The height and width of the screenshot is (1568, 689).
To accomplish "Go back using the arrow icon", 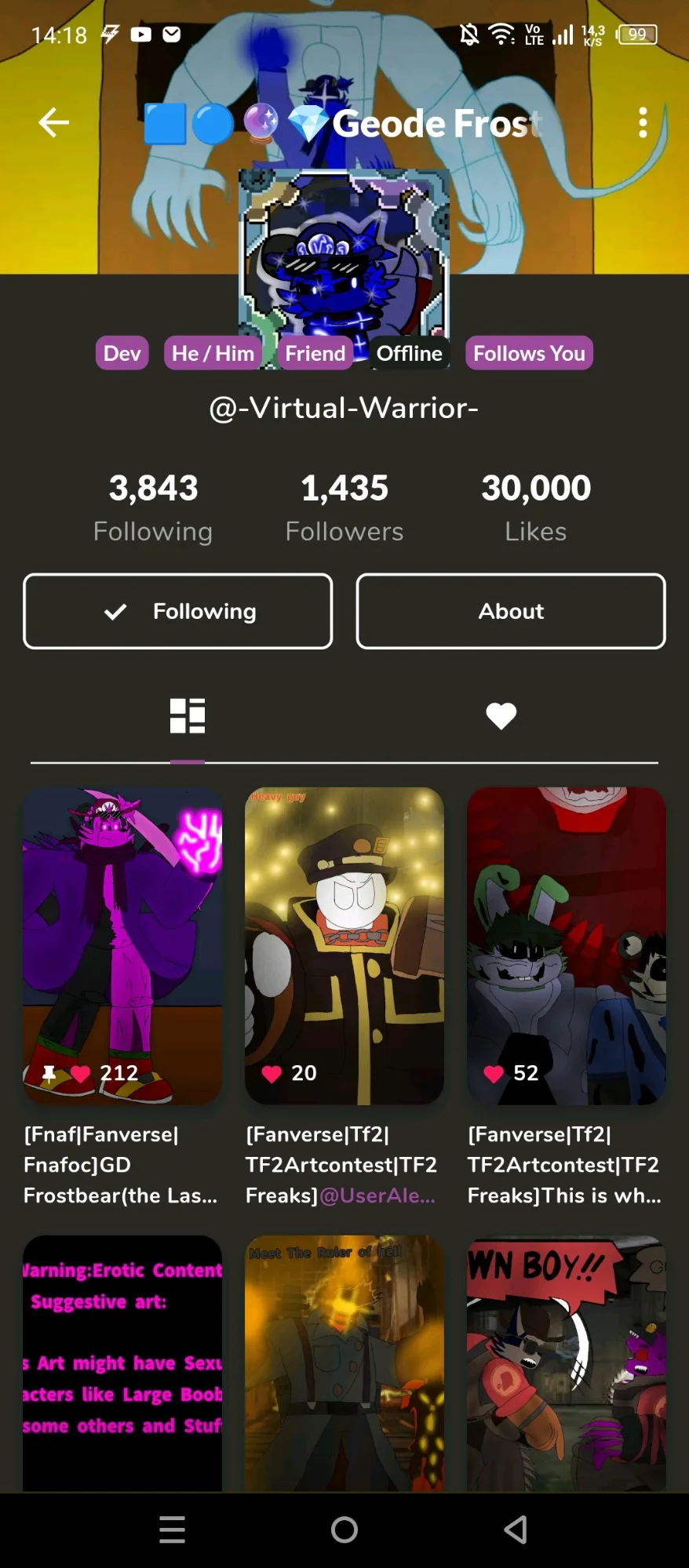I will point(53,122).
